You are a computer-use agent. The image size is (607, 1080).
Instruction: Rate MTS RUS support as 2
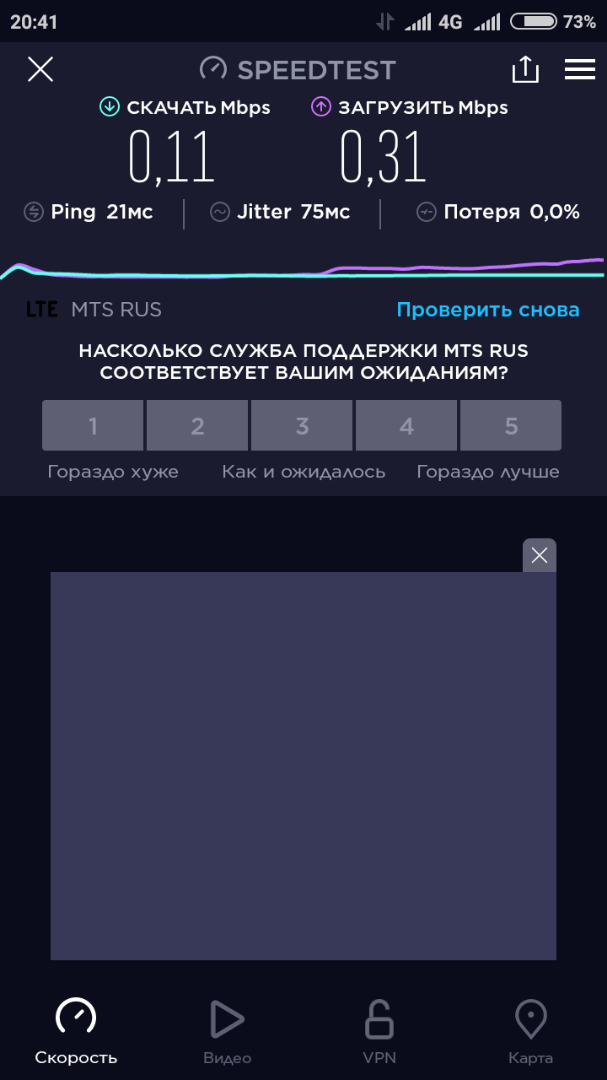(x=197, y=426)
